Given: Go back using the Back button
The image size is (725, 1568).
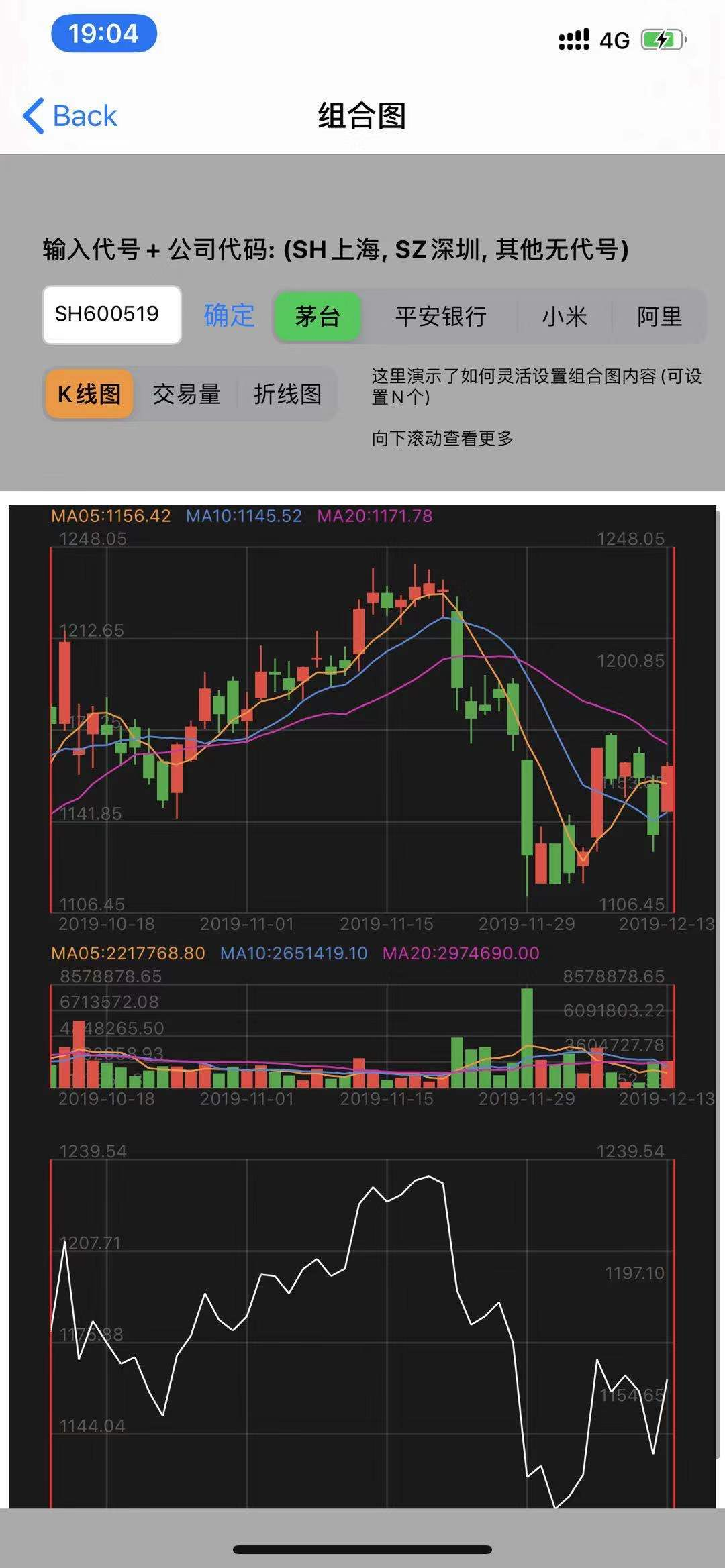Looking at the screenshot, I should point(70,115).
